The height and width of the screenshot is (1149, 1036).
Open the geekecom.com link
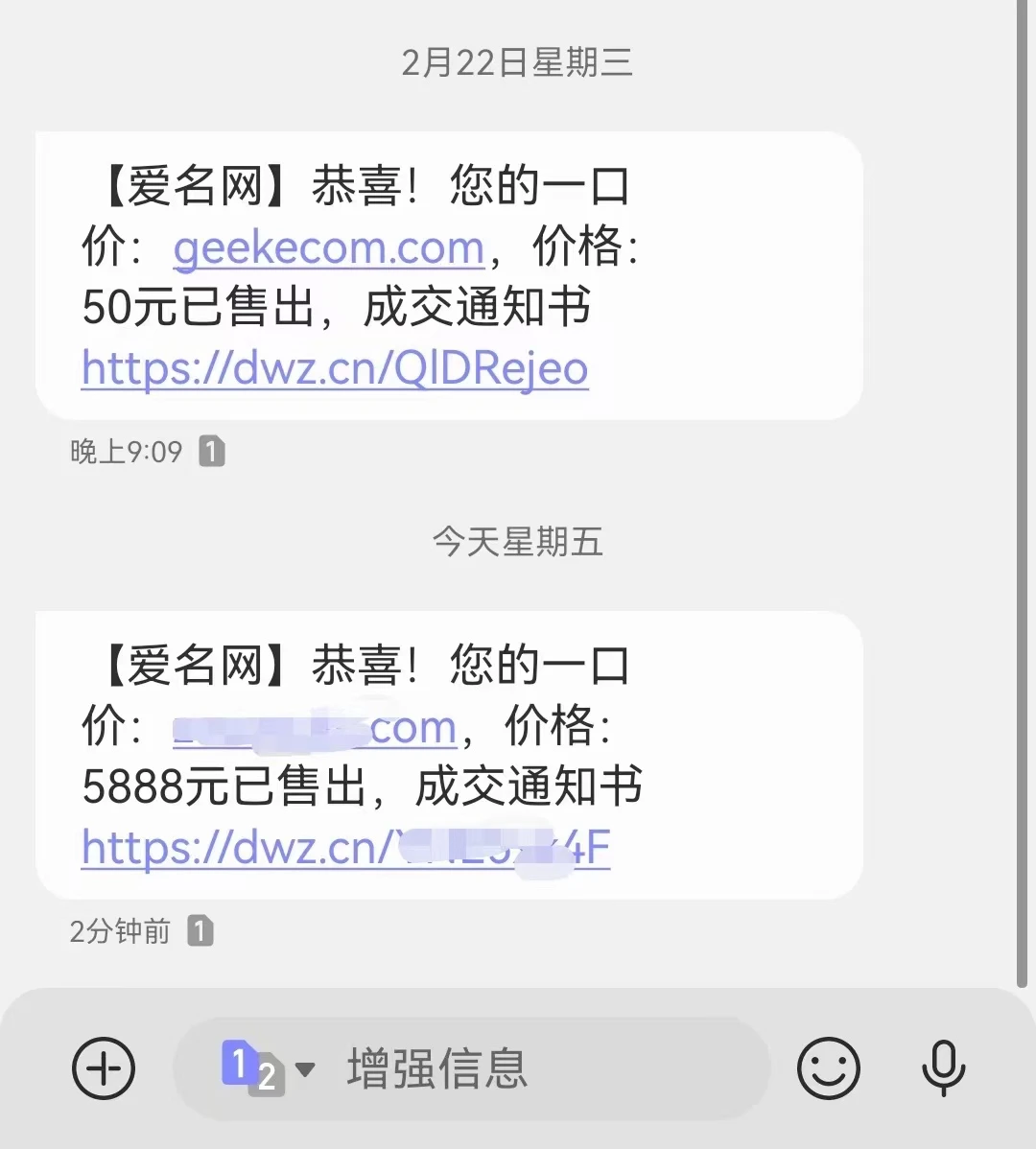coord(328,248)
